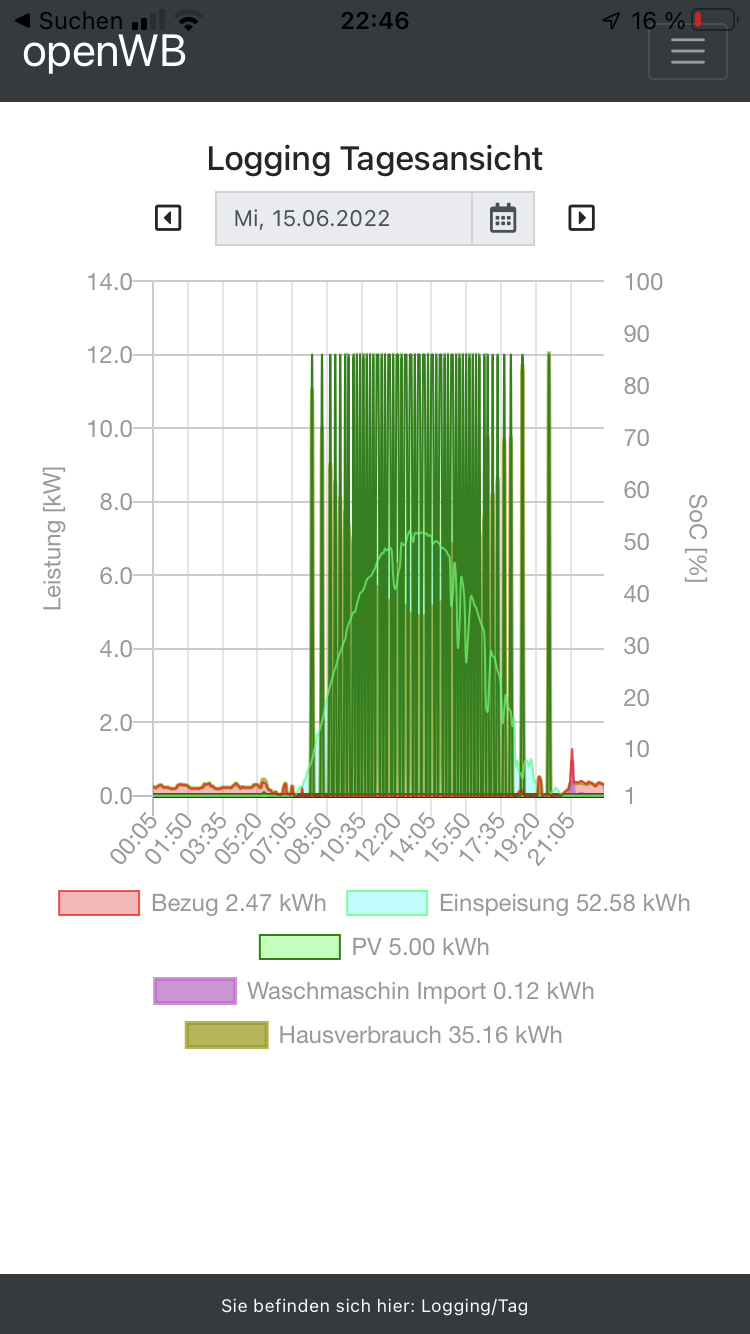Go to the next day
750x1334 pixels.
(581, 218)
